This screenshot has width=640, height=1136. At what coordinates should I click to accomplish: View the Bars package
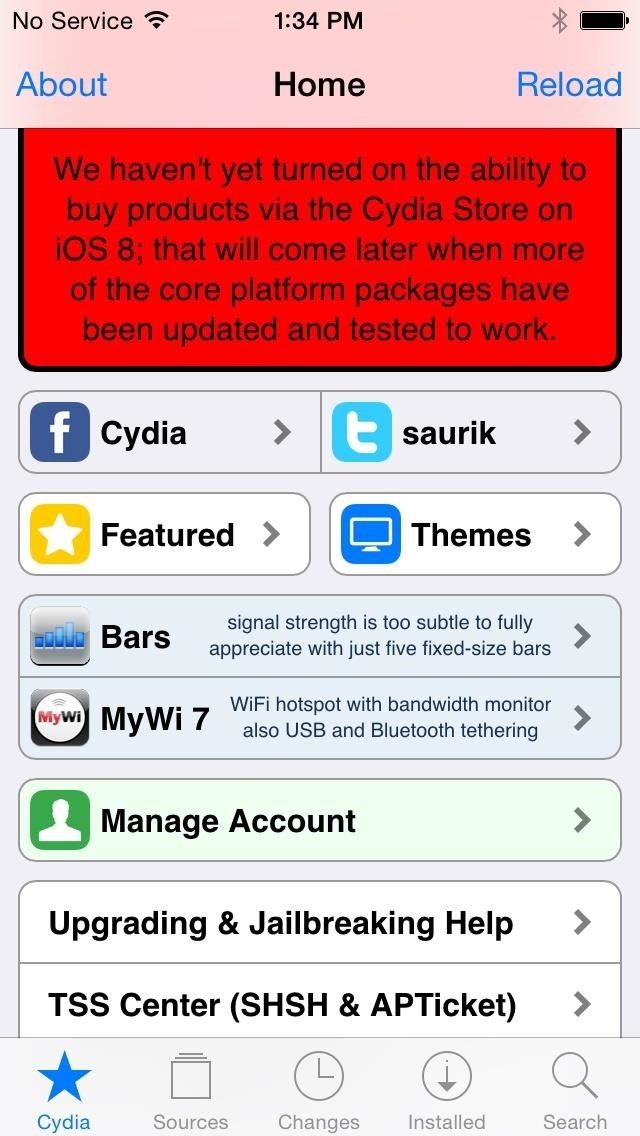tap(320, 636)
